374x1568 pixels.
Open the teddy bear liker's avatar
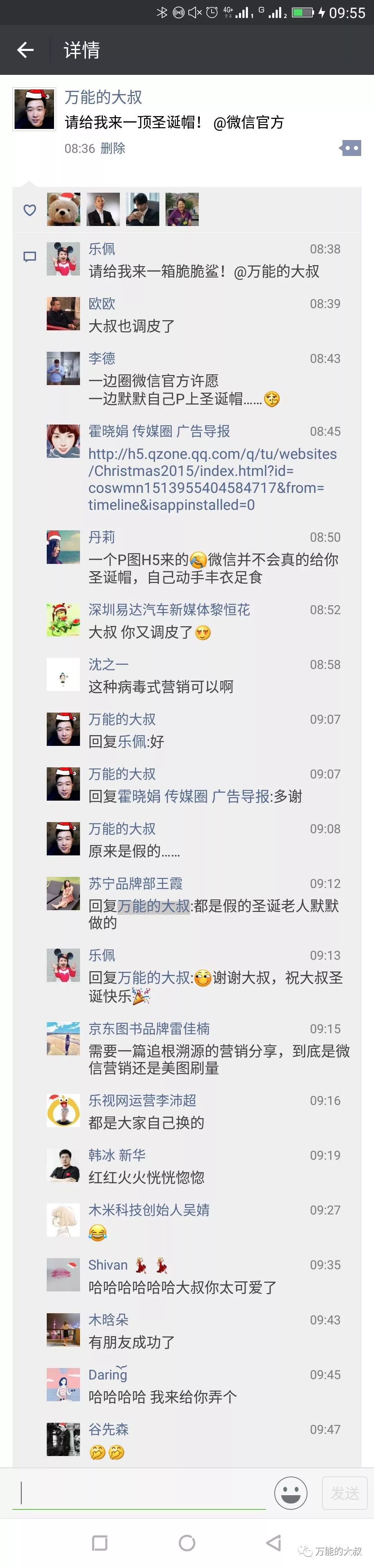[x=63, y=209]
